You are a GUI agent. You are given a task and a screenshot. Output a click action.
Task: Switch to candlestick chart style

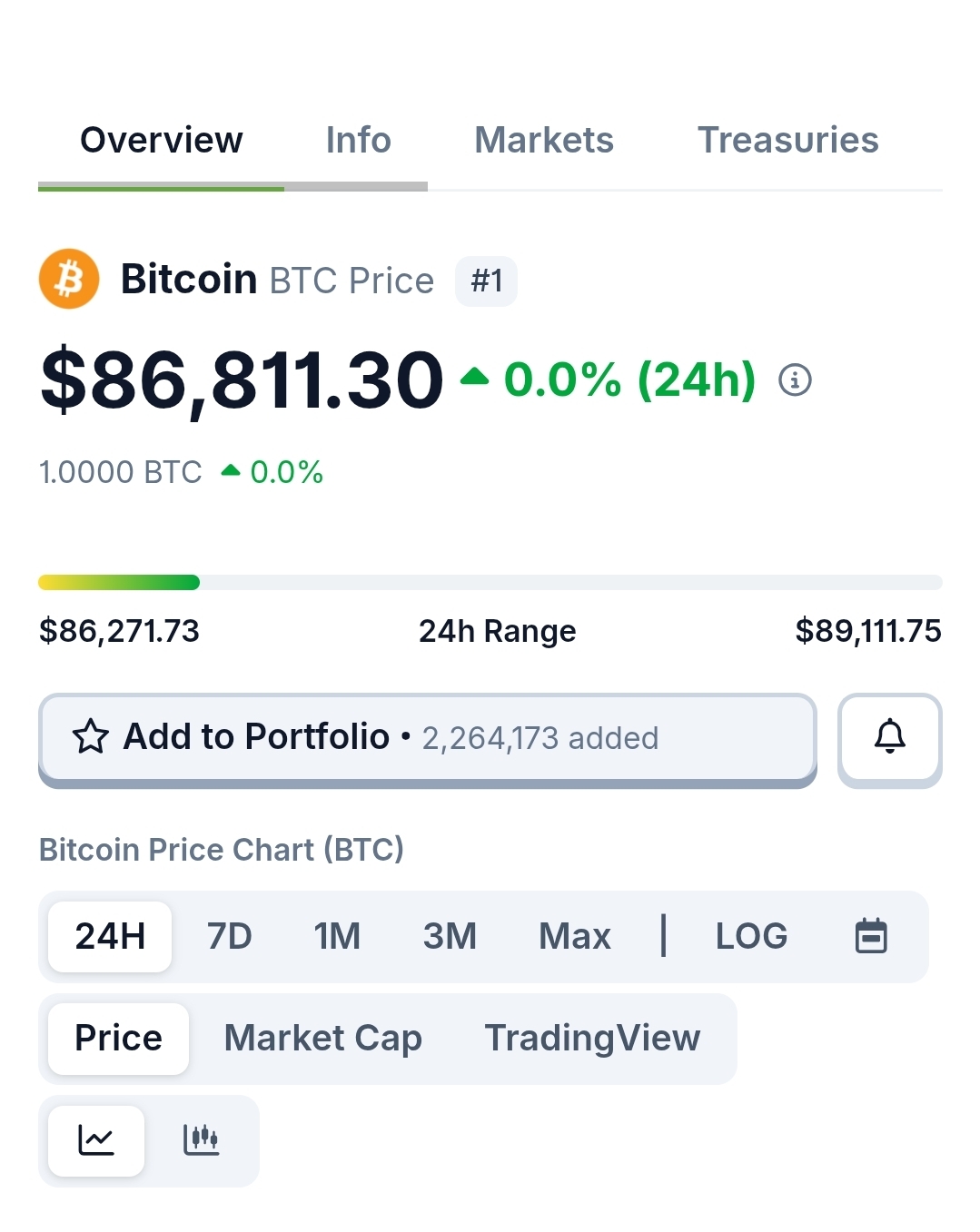pyautogui.click(x=201, y=1140)
